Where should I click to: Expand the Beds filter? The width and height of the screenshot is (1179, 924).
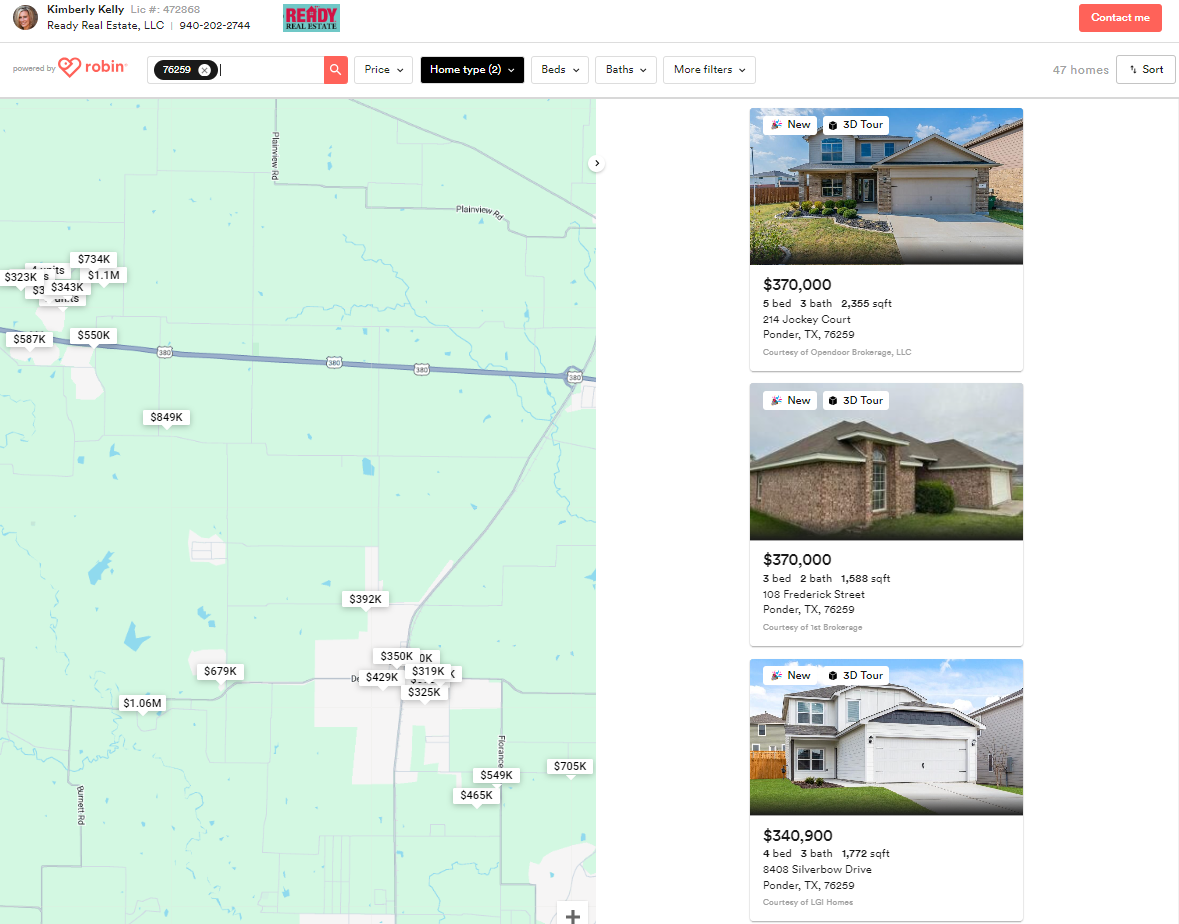coord(560,70)
